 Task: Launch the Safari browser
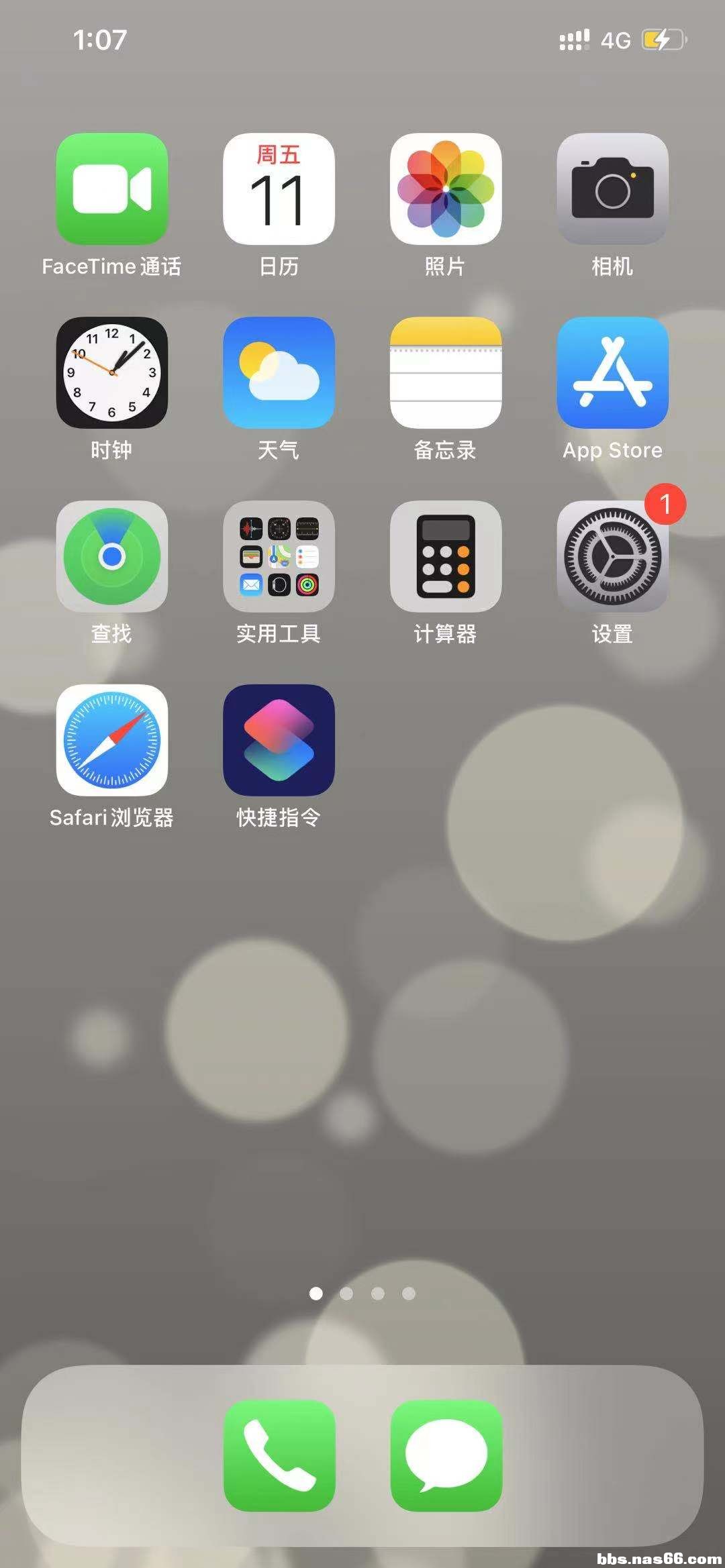[x=111, y=740]
